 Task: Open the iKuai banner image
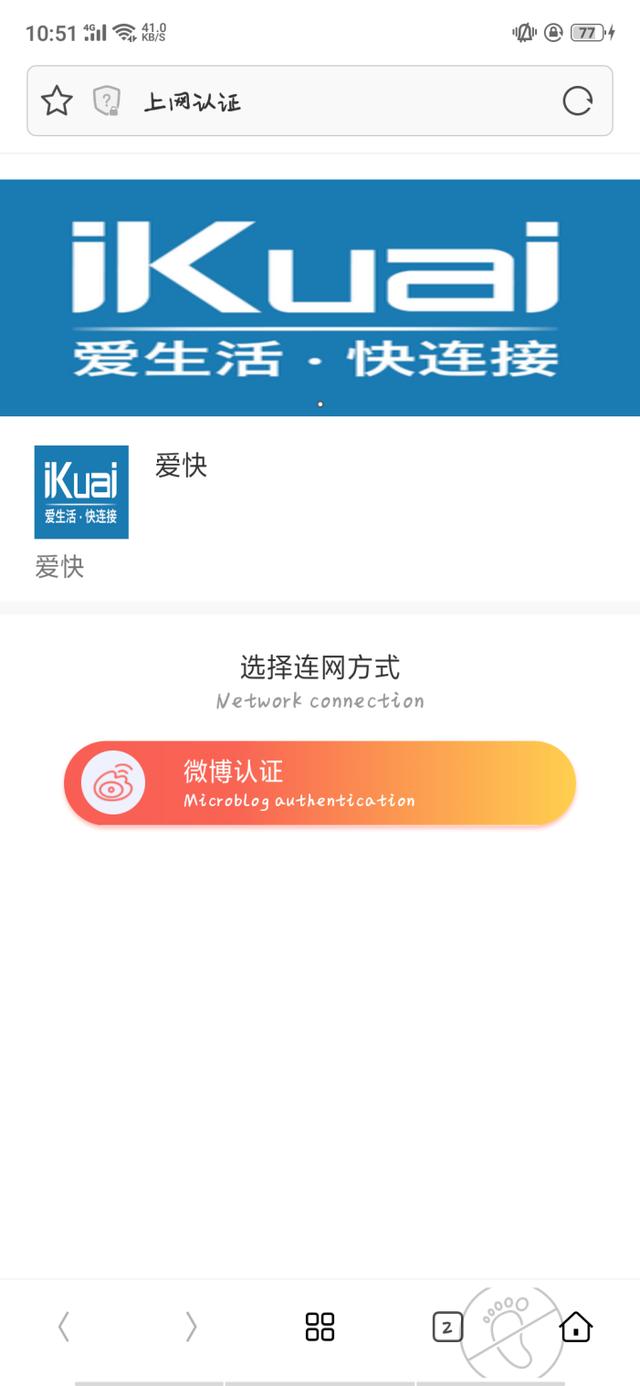320,297
